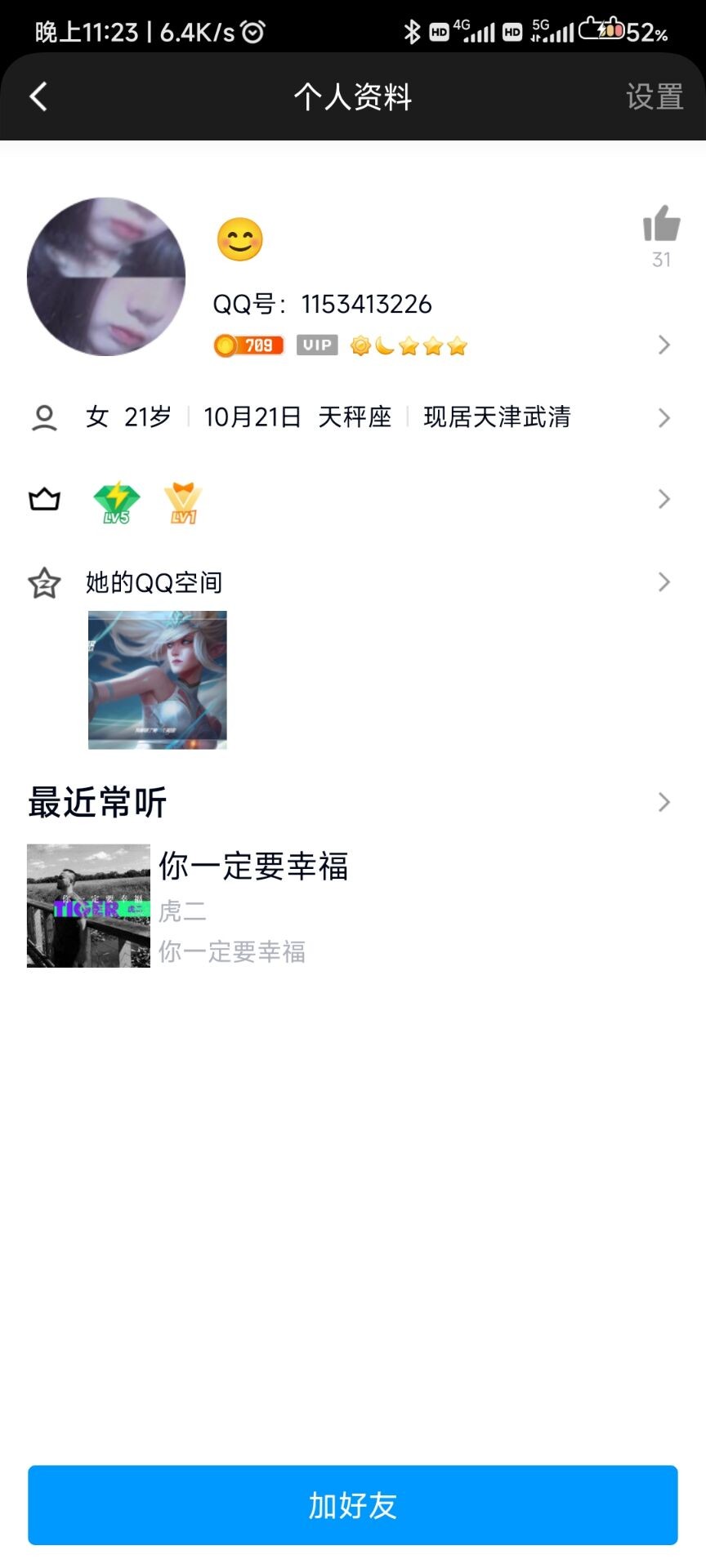Expand 最近常听 music section chevron
The height and width of the screenshot is (1568, 706).
(664, 802)
